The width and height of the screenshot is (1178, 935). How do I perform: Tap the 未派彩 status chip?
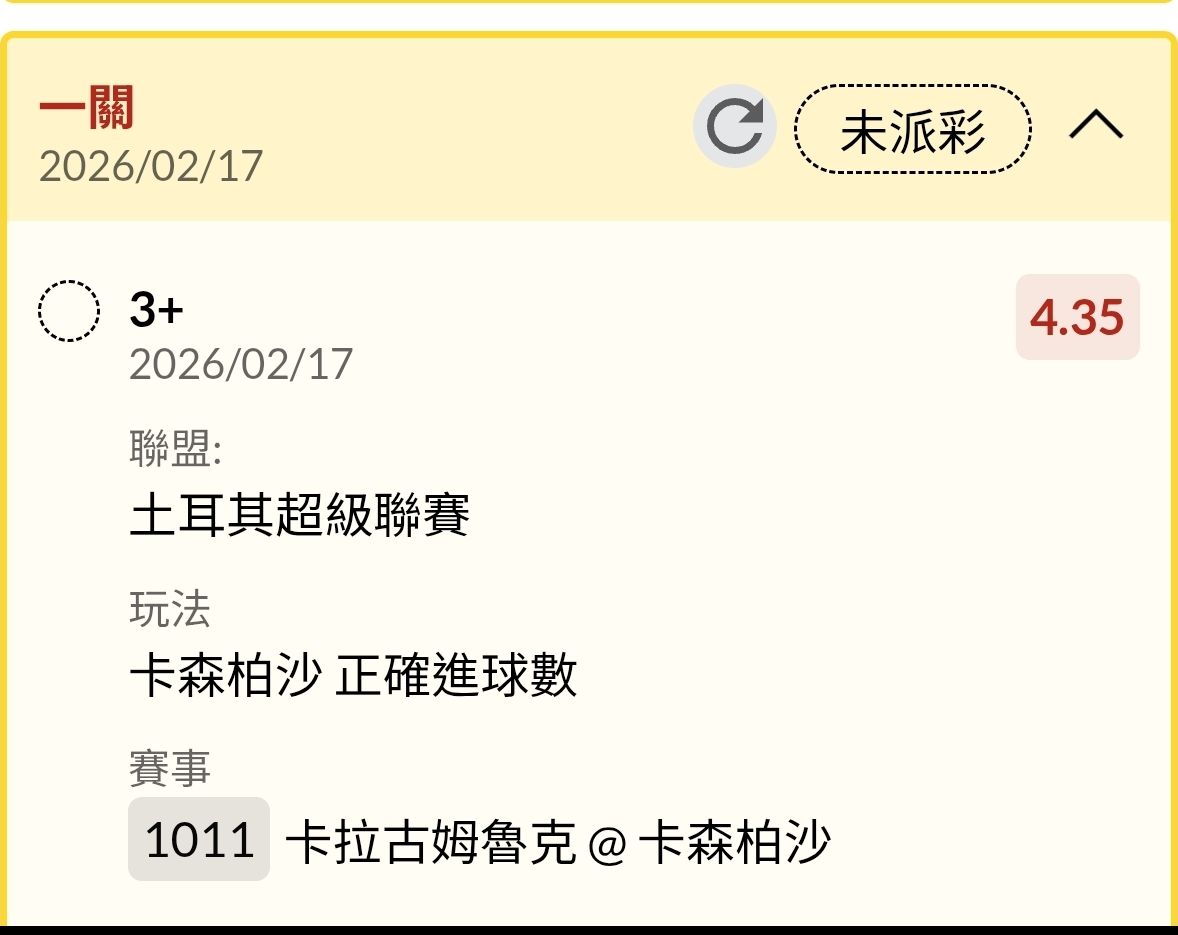tap(912, 130)
